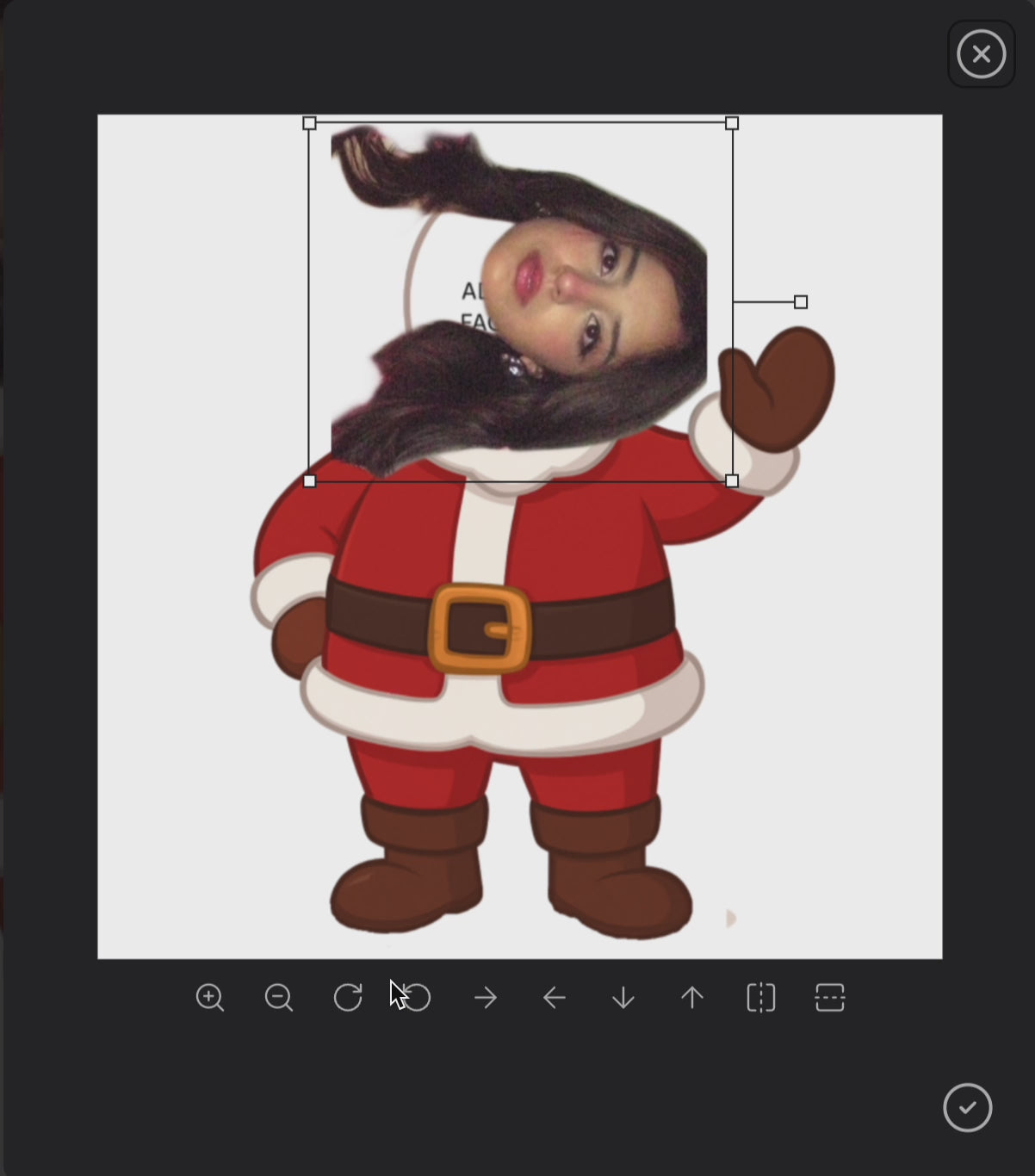Confirm the edit with the checkmark
This screenshot has height=1176, width=1035.
[x=967, y=1107]
